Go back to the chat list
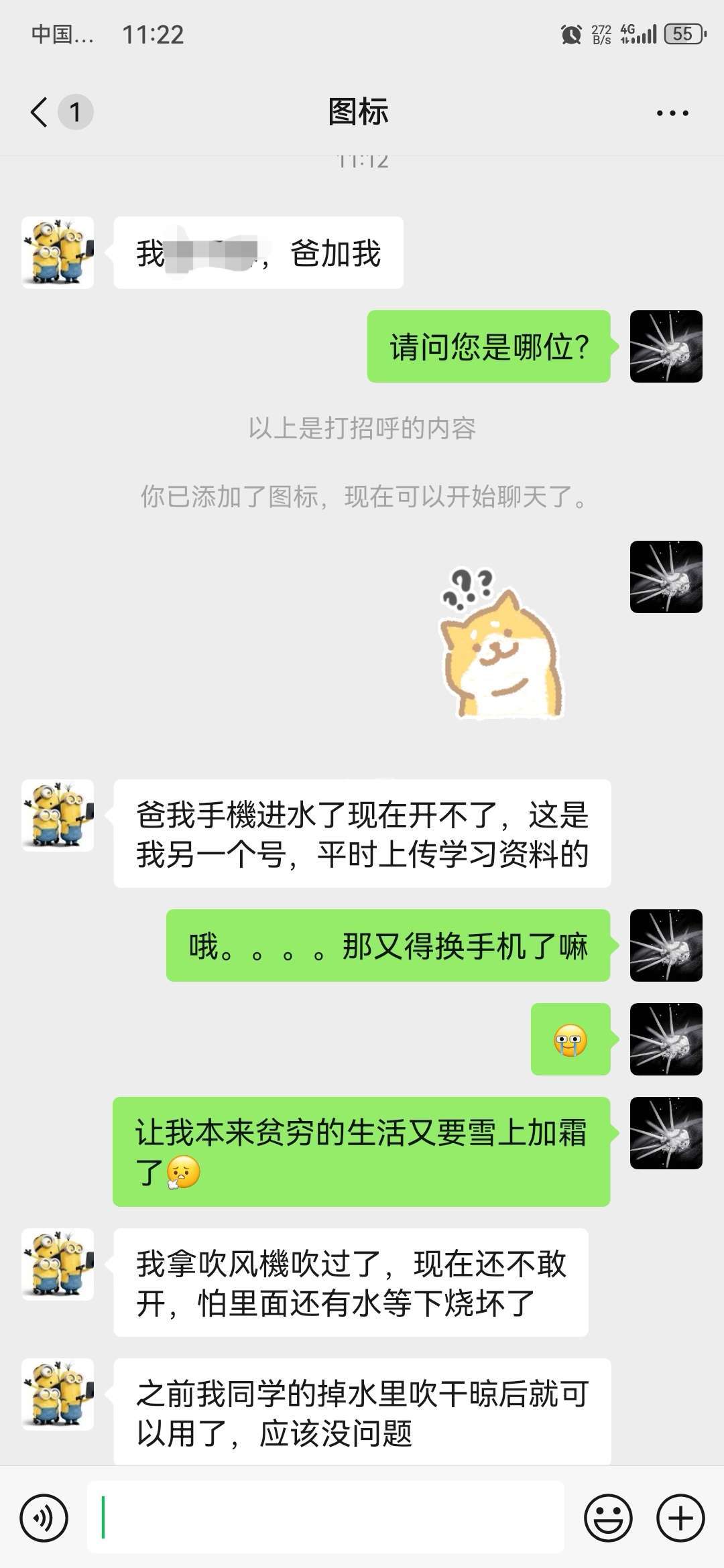Image resolution: width=724 pixels, height=1568 pixels. pos(40,112)
